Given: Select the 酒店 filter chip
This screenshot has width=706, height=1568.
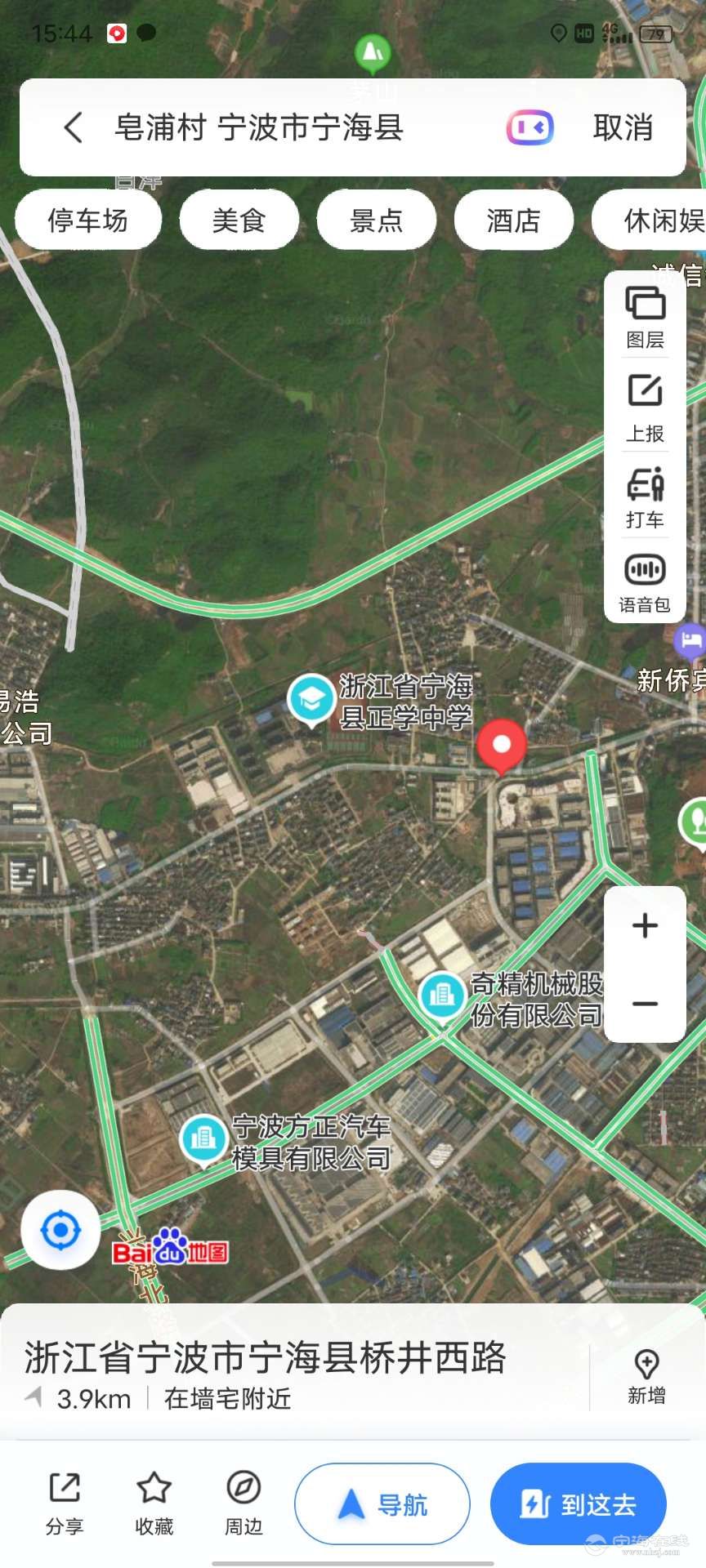Looking at the screenshot, I should 513,220.
